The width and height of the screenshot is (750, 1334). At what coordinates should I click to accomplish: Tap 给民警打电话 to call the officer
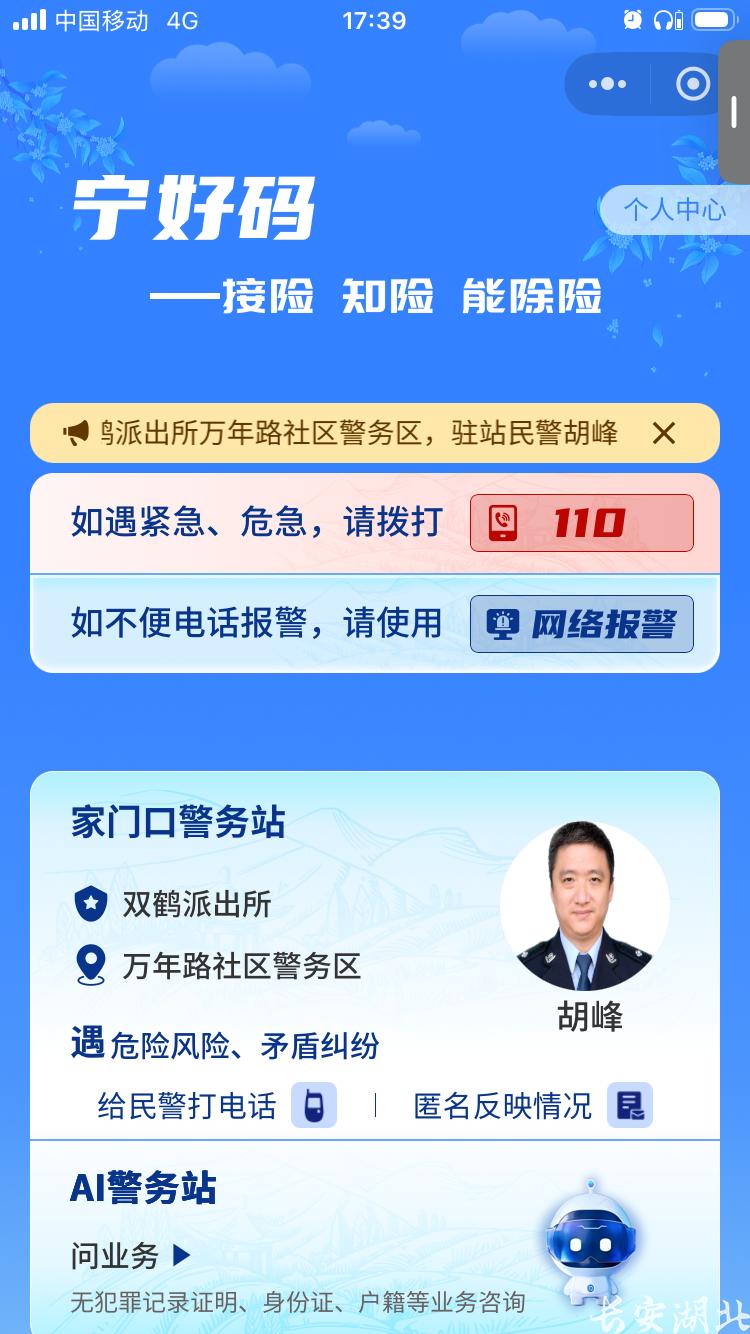point(216,1106)
